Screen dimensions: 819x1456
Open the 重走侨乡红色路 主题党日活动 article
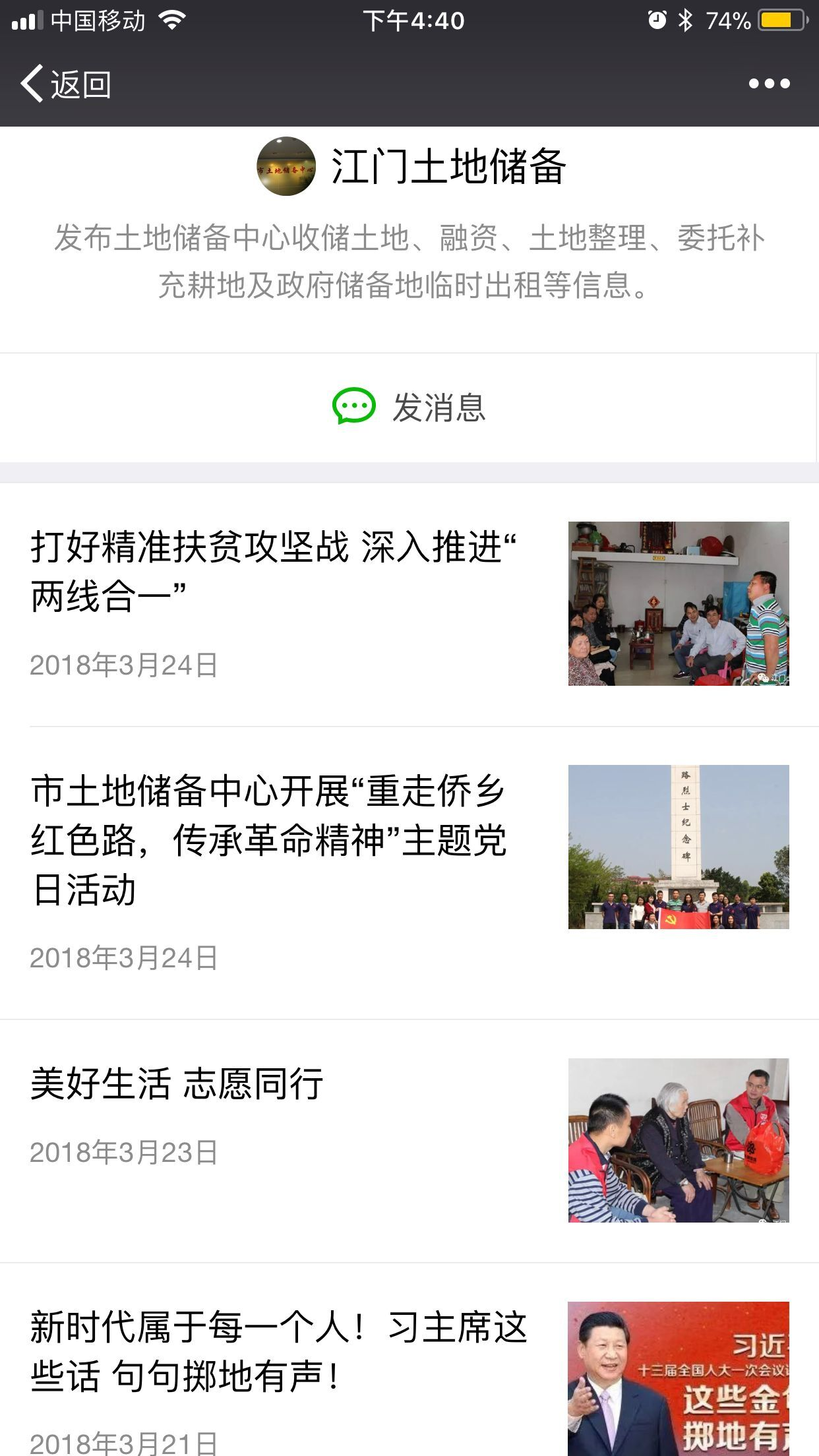[x=268, y=840]
